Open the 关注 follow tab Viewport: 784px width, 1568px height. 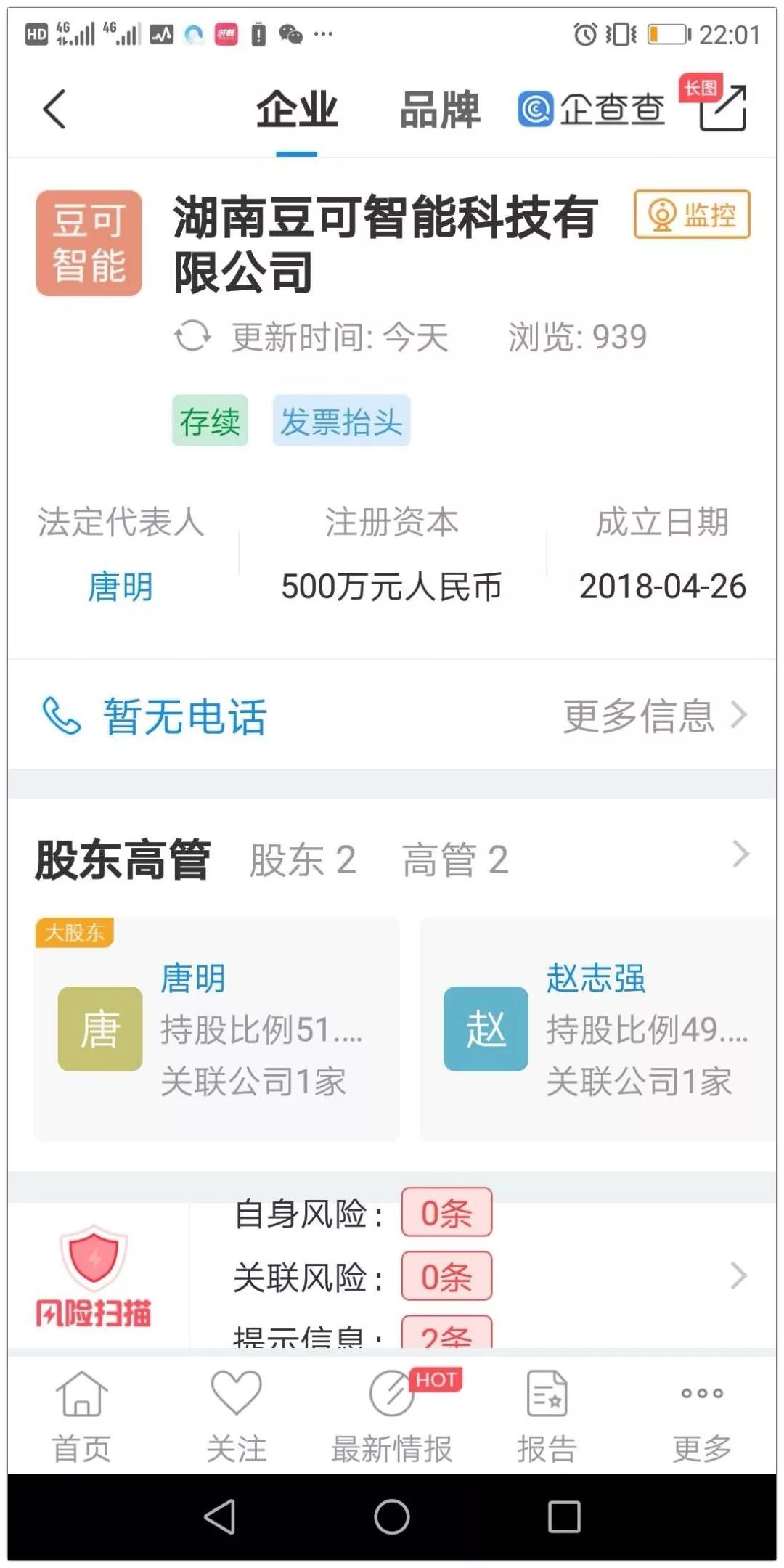236,1416
